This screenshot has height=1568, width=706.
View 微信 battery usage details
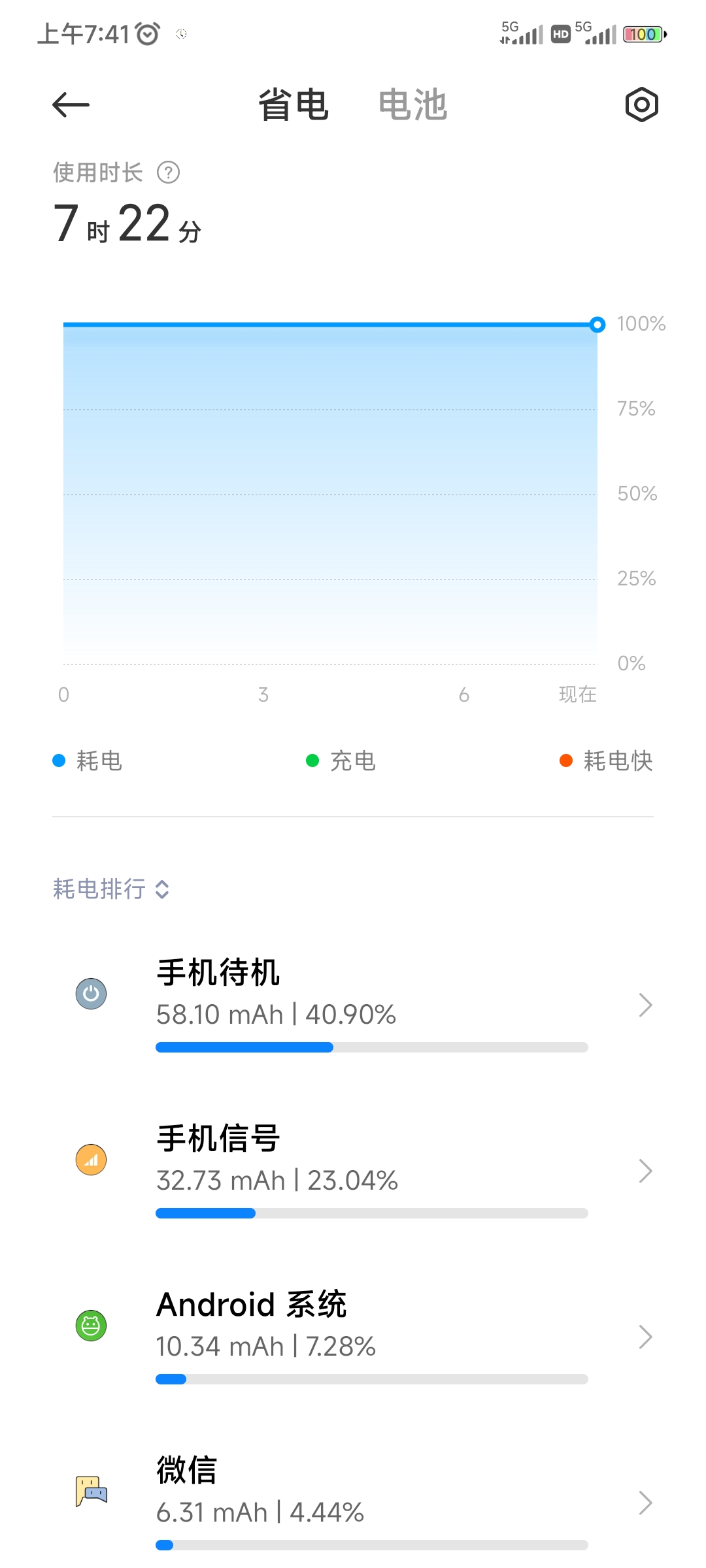pos(353,1501)
